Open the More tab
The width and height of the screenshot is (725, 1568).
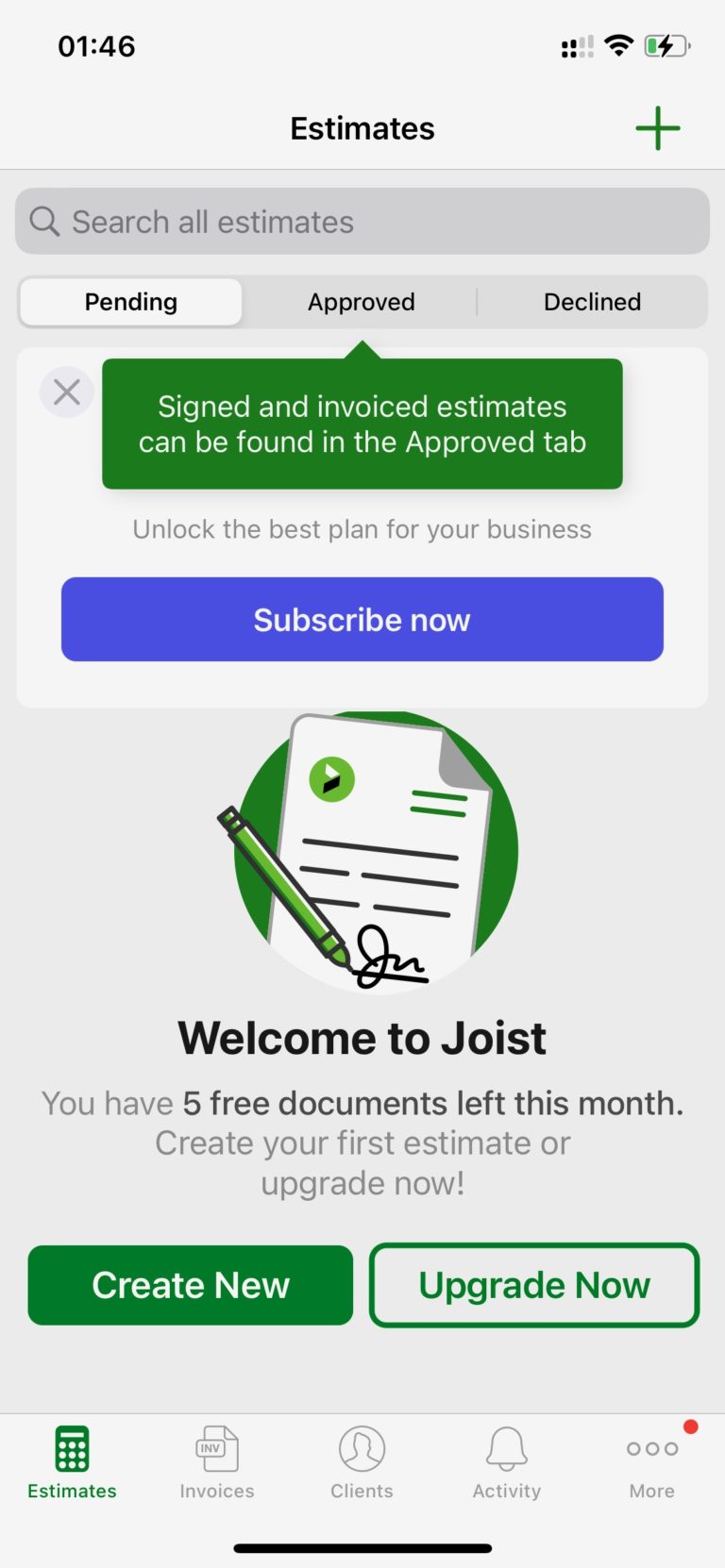point(652,1462)
